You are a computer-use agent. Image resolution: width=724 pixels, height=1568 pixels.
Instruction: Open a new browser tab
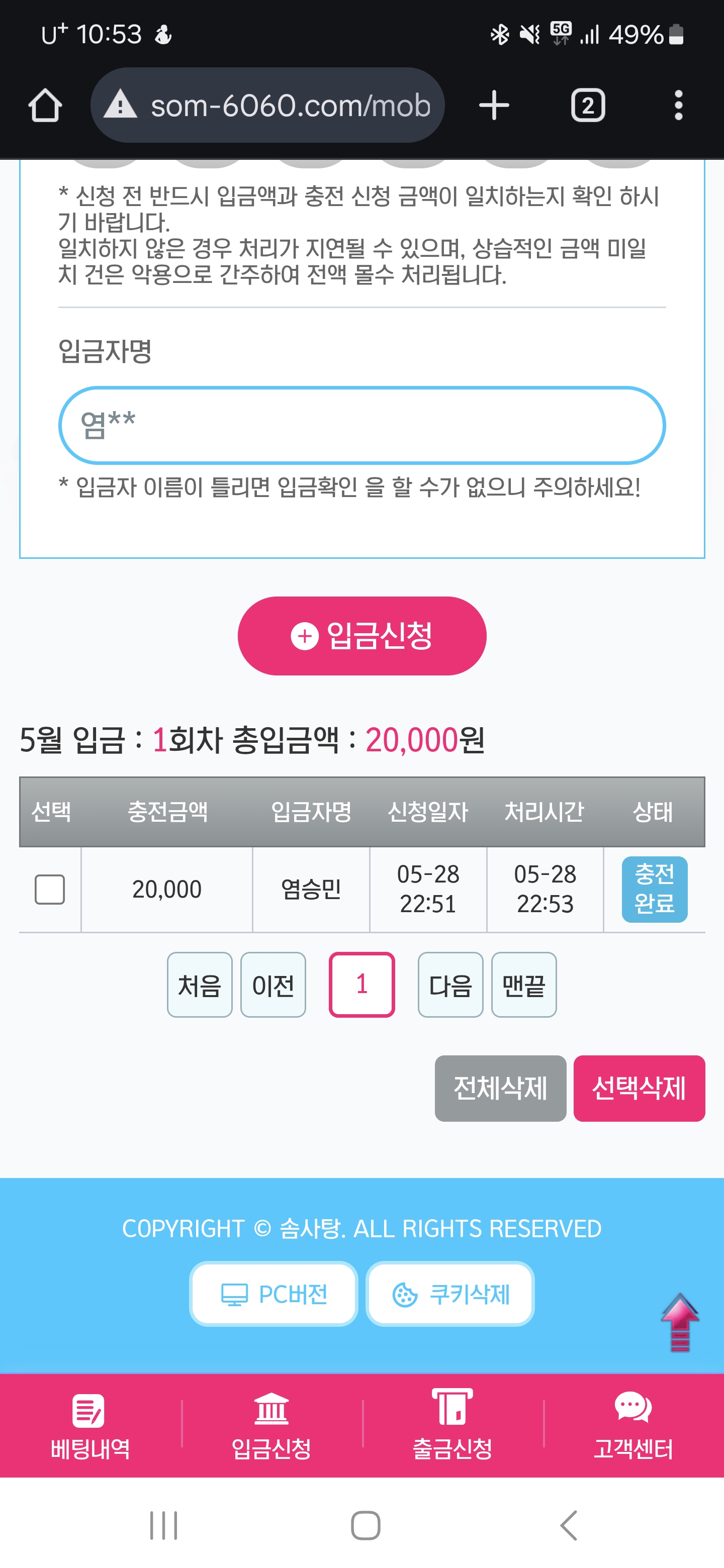pos(494,106)
